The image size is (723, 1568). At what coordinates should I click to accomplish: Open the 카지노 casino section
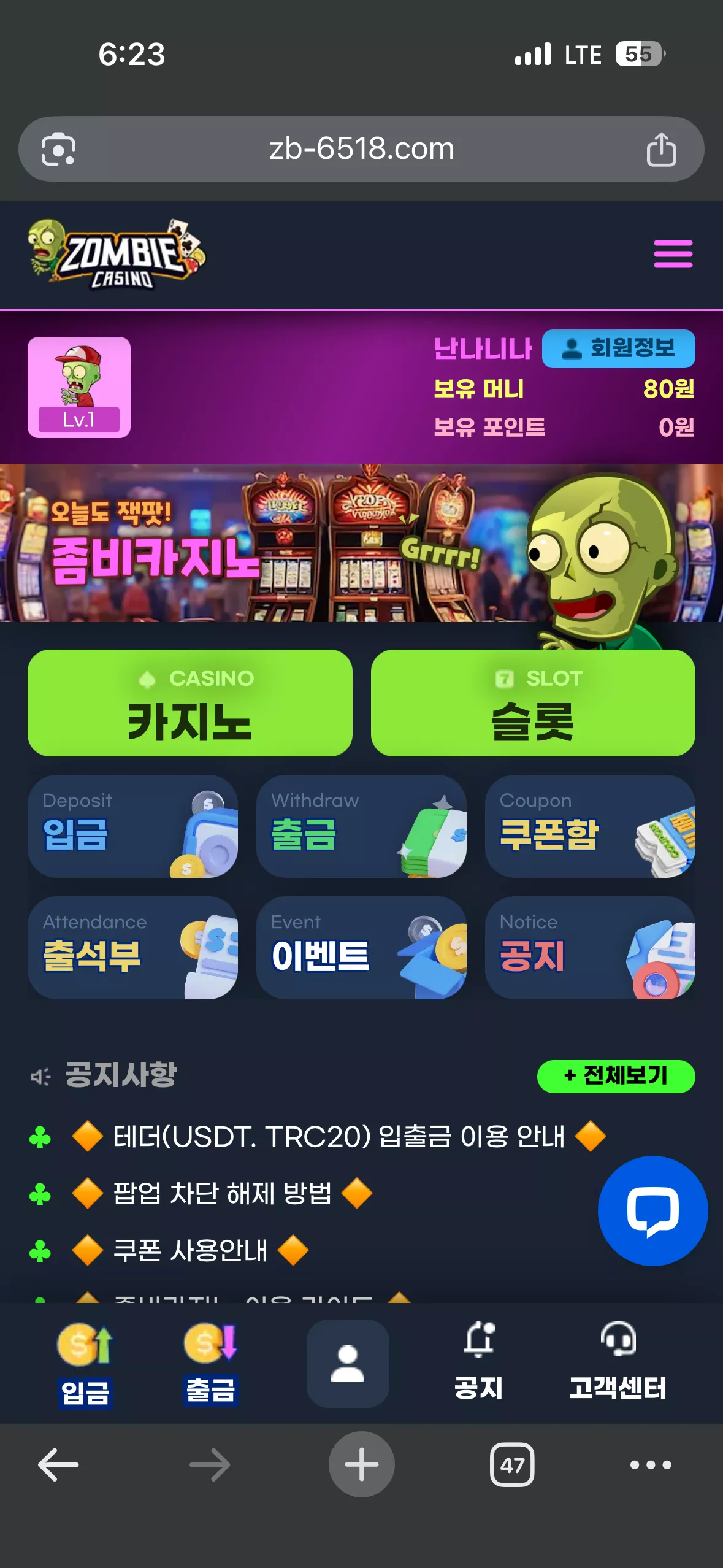coord(190,703)
